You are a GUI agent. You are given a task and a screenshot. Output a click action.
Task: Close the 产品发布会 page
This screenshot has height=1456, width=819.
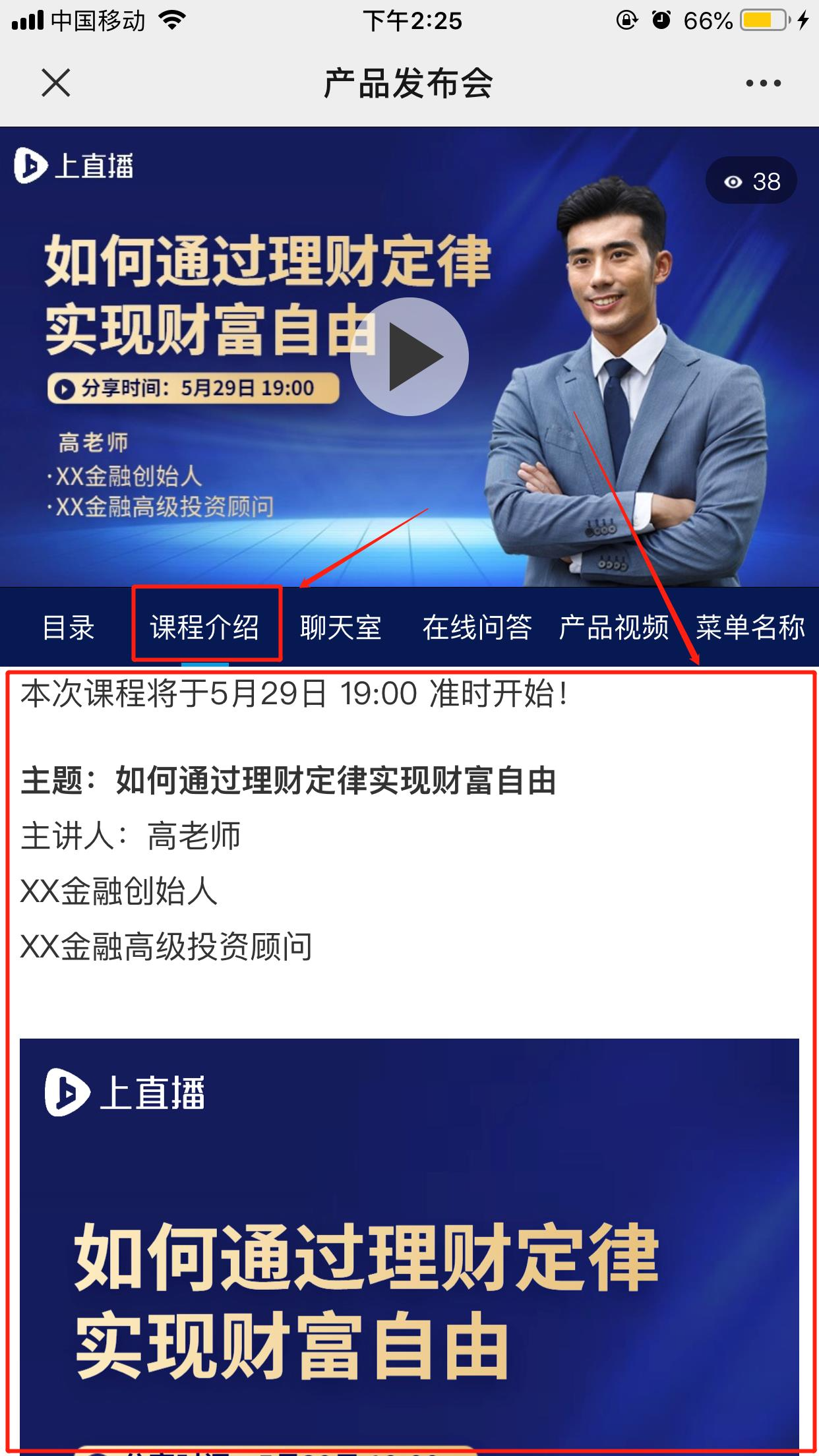(55, 84)
